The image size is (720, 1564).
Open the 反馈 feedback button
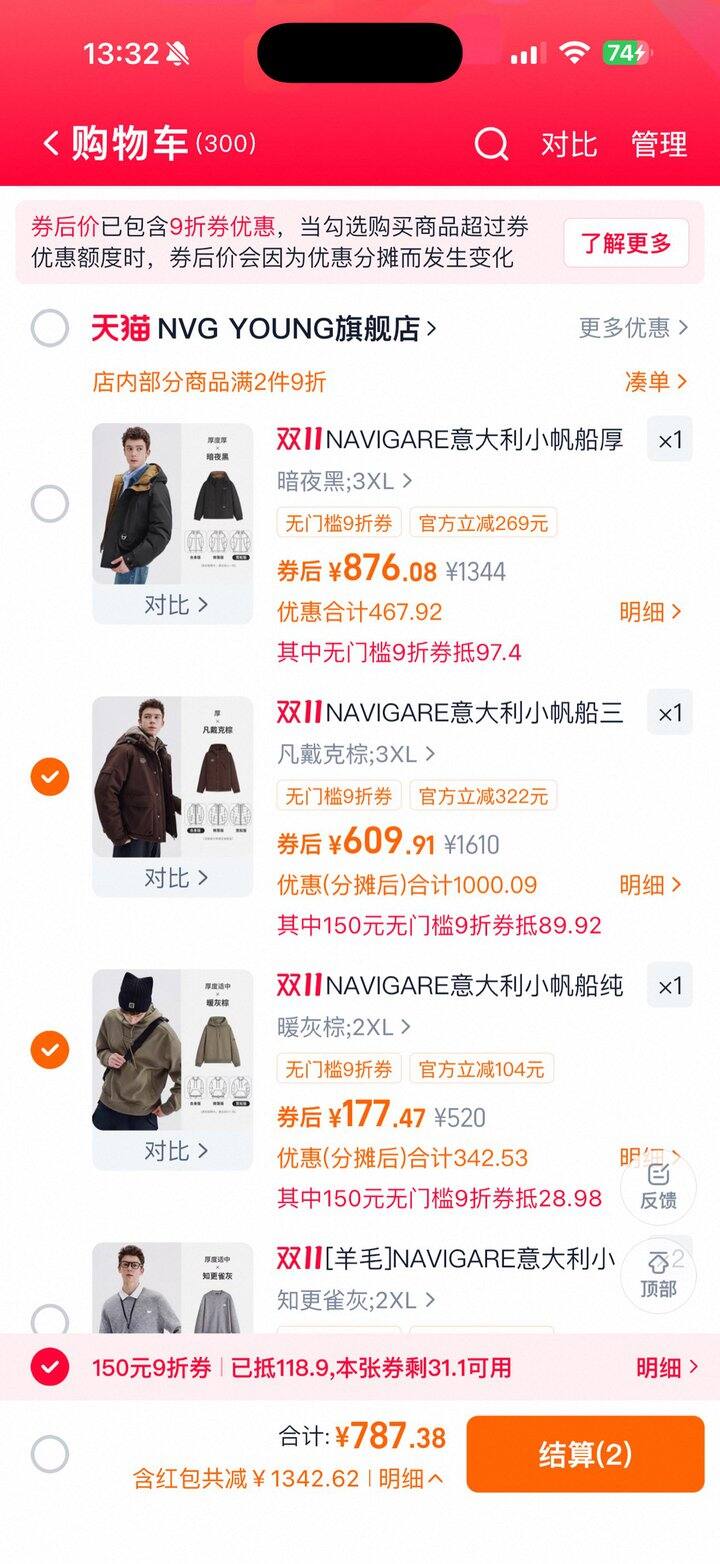[658, 1187]
